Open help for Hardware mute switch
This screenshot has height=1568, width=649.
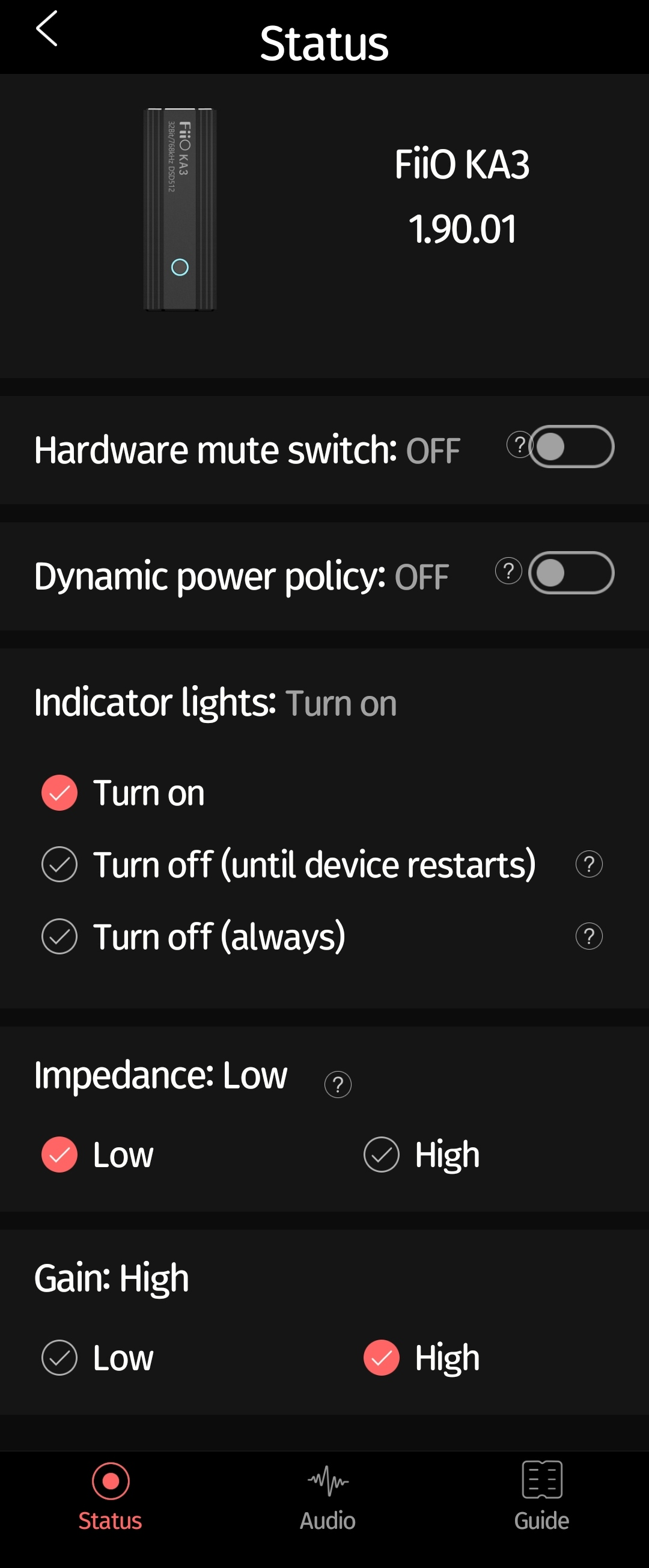click(x=519, y=445)
